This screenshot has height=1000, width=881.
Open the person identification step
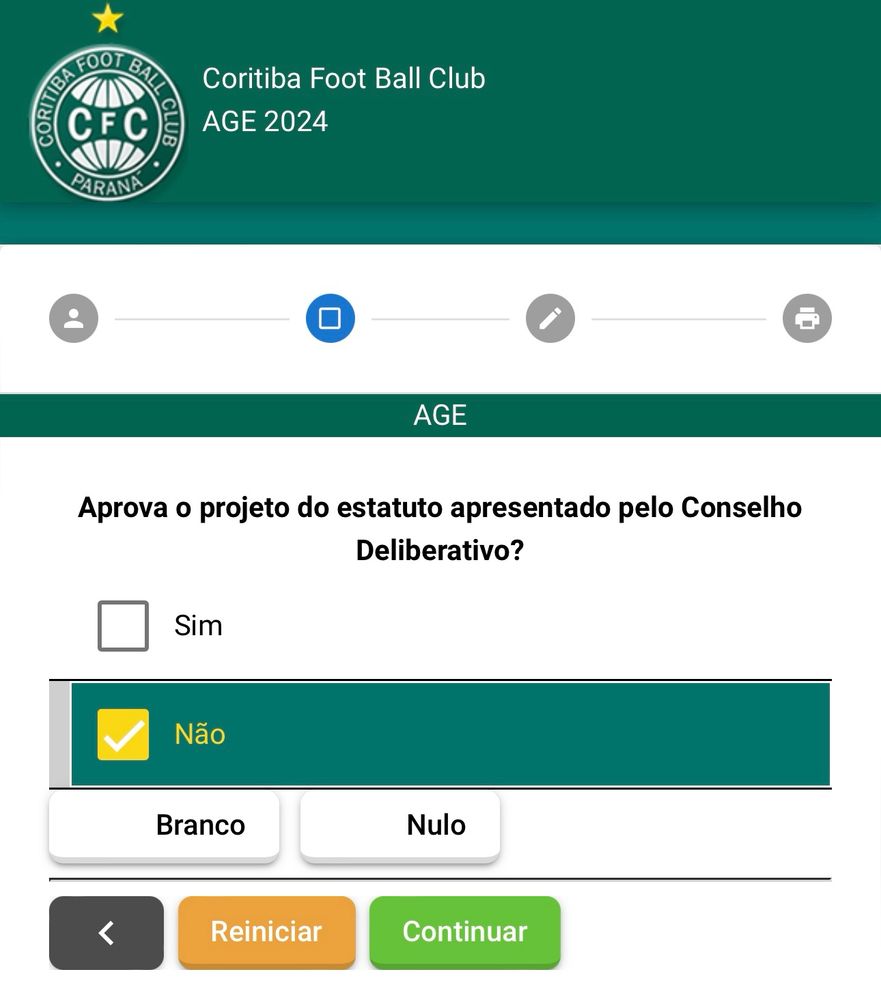pyautogui.click(x=74, y=318)
